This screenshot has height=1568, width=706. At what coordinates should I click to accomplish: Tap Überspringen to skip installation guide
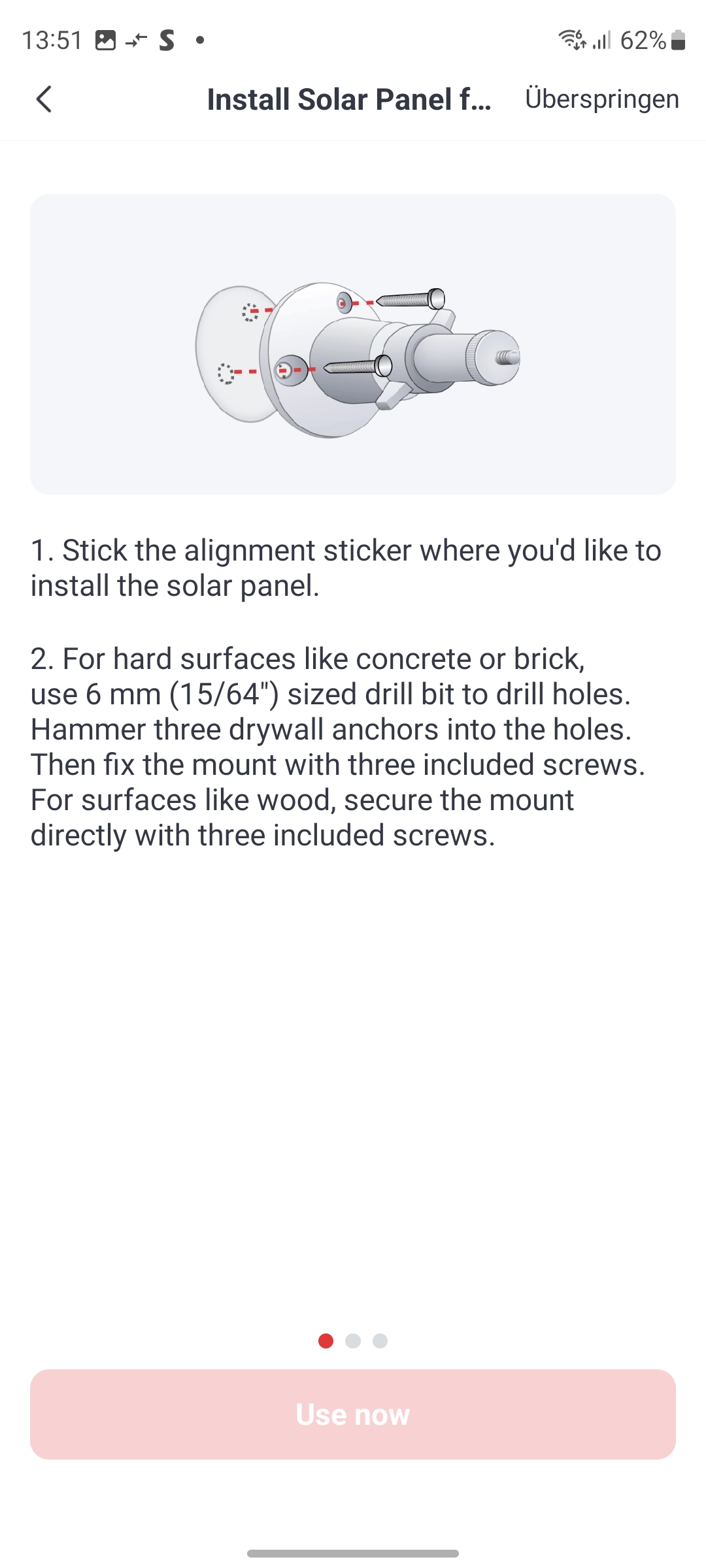[601, 99]
